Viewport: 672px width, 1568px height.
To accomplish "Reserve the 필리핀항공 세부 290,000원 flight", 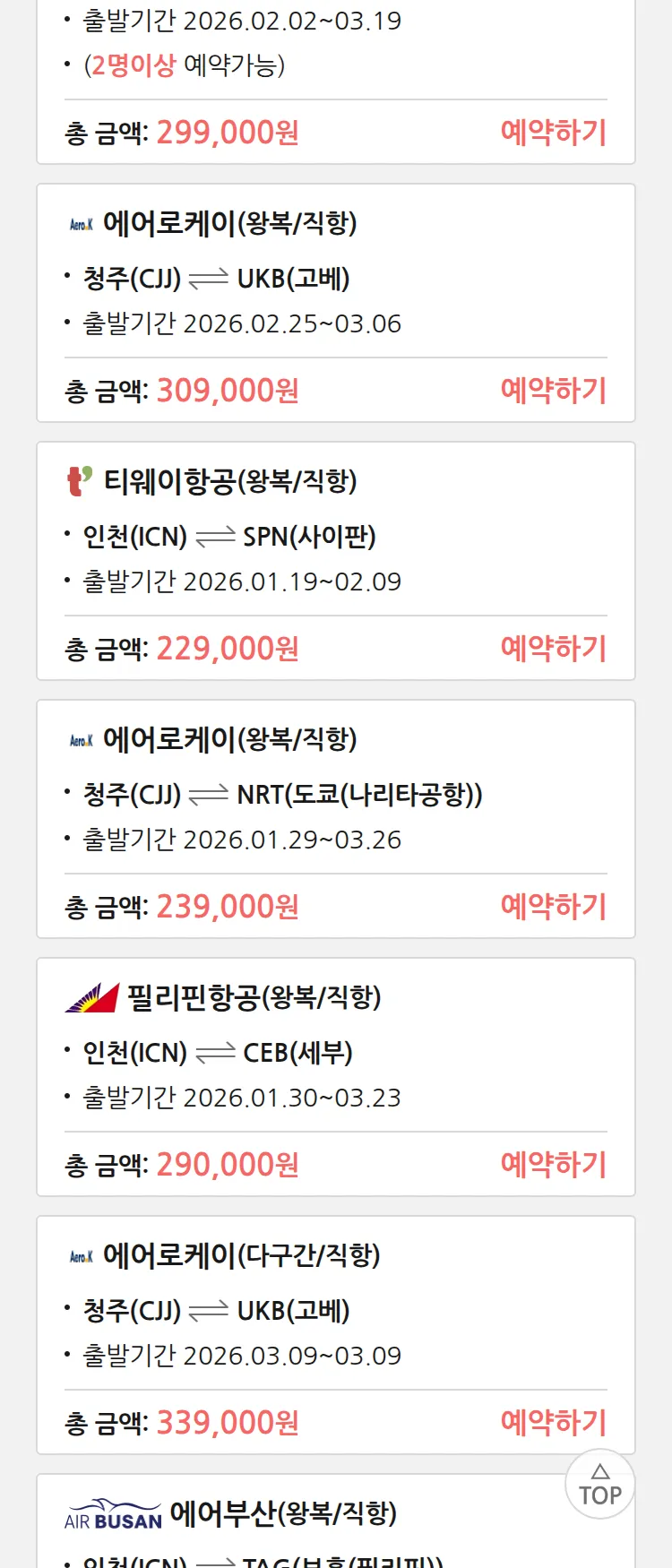I will click(x=553, y=1165).
